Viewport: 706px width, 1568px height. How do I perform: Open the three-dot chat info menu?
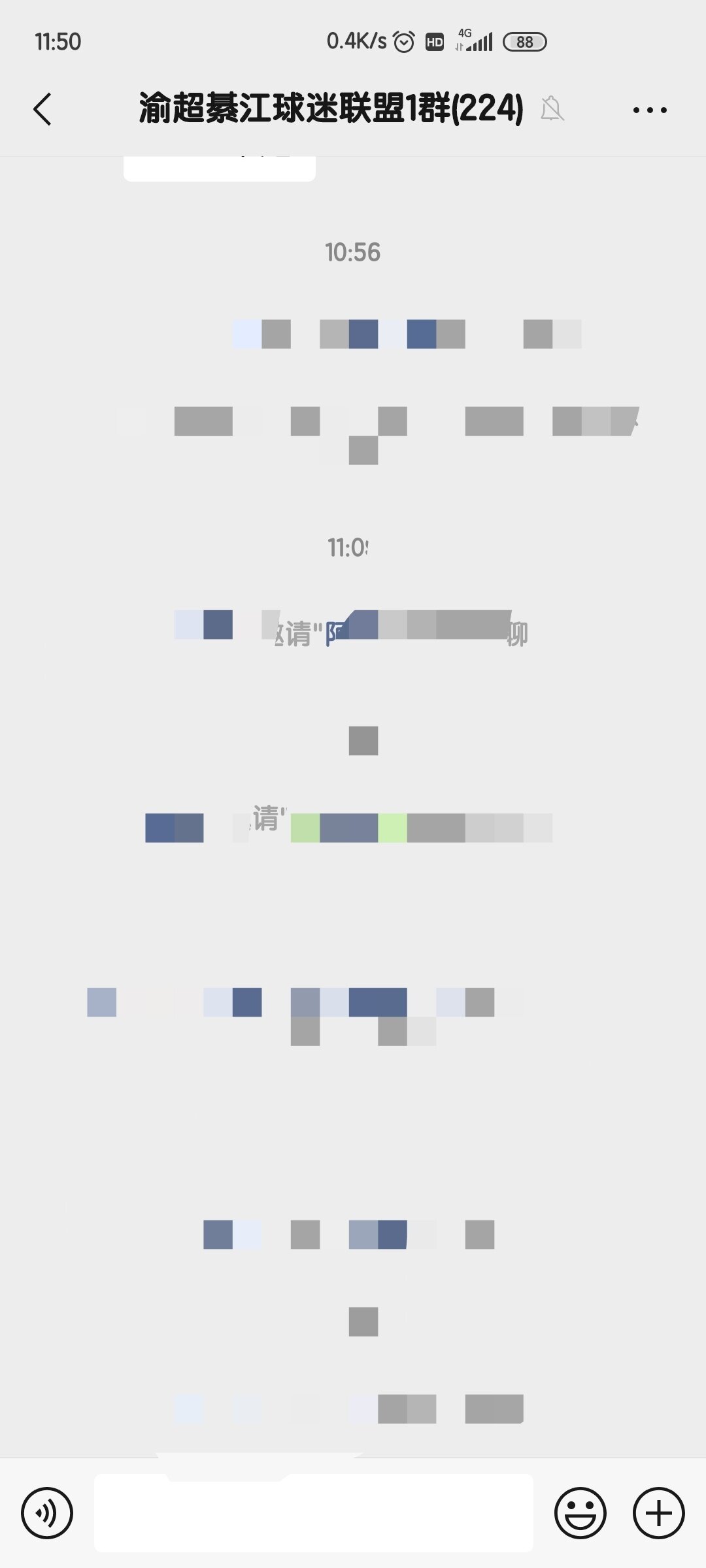click(650, 110)
